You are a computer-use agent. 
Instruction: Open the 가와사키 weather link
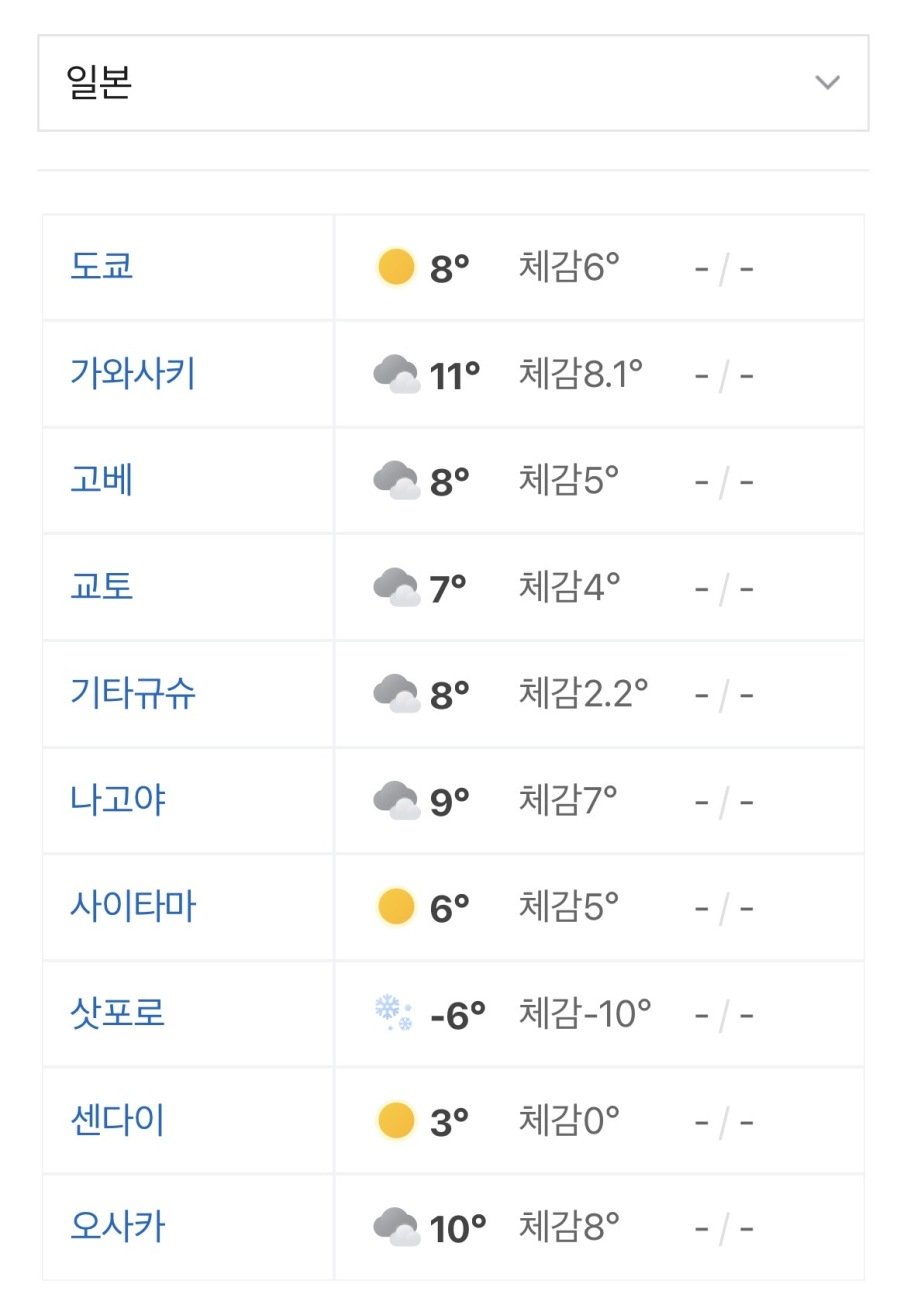[x=133, y=374]
